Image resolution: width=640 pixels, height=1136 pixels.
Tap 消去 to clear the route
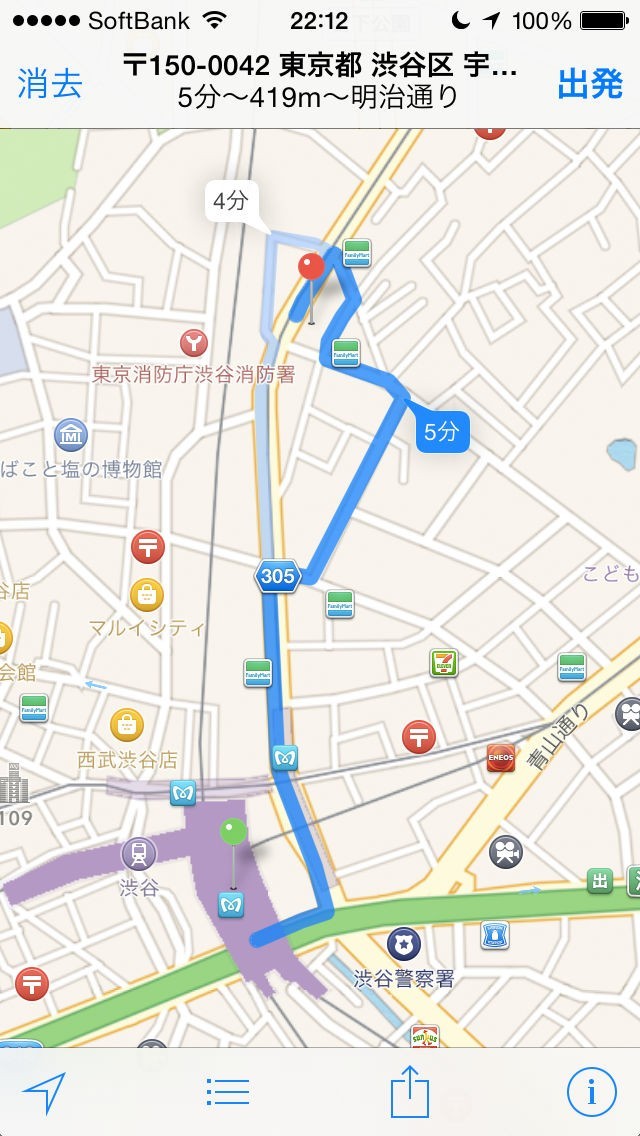pyautogui.click(x=49, y=83)
